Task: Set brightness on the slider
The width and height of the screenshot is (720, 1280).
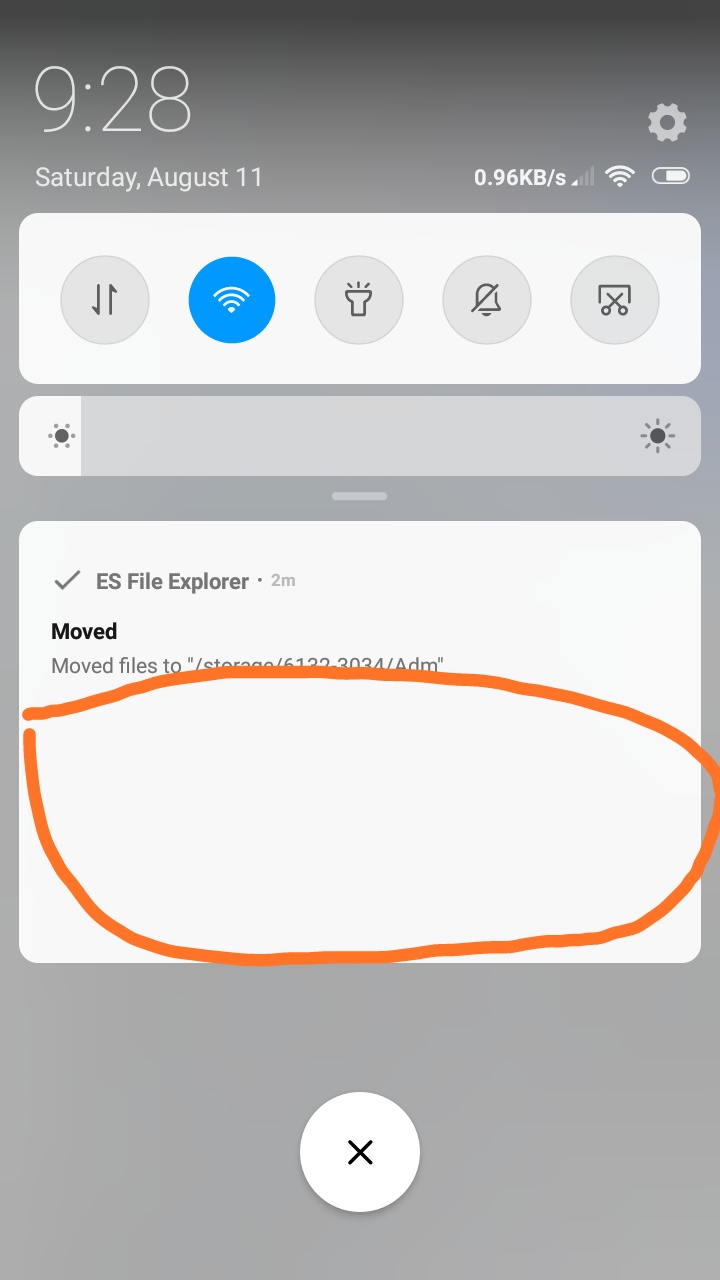Action: click(x=360, y=436)
